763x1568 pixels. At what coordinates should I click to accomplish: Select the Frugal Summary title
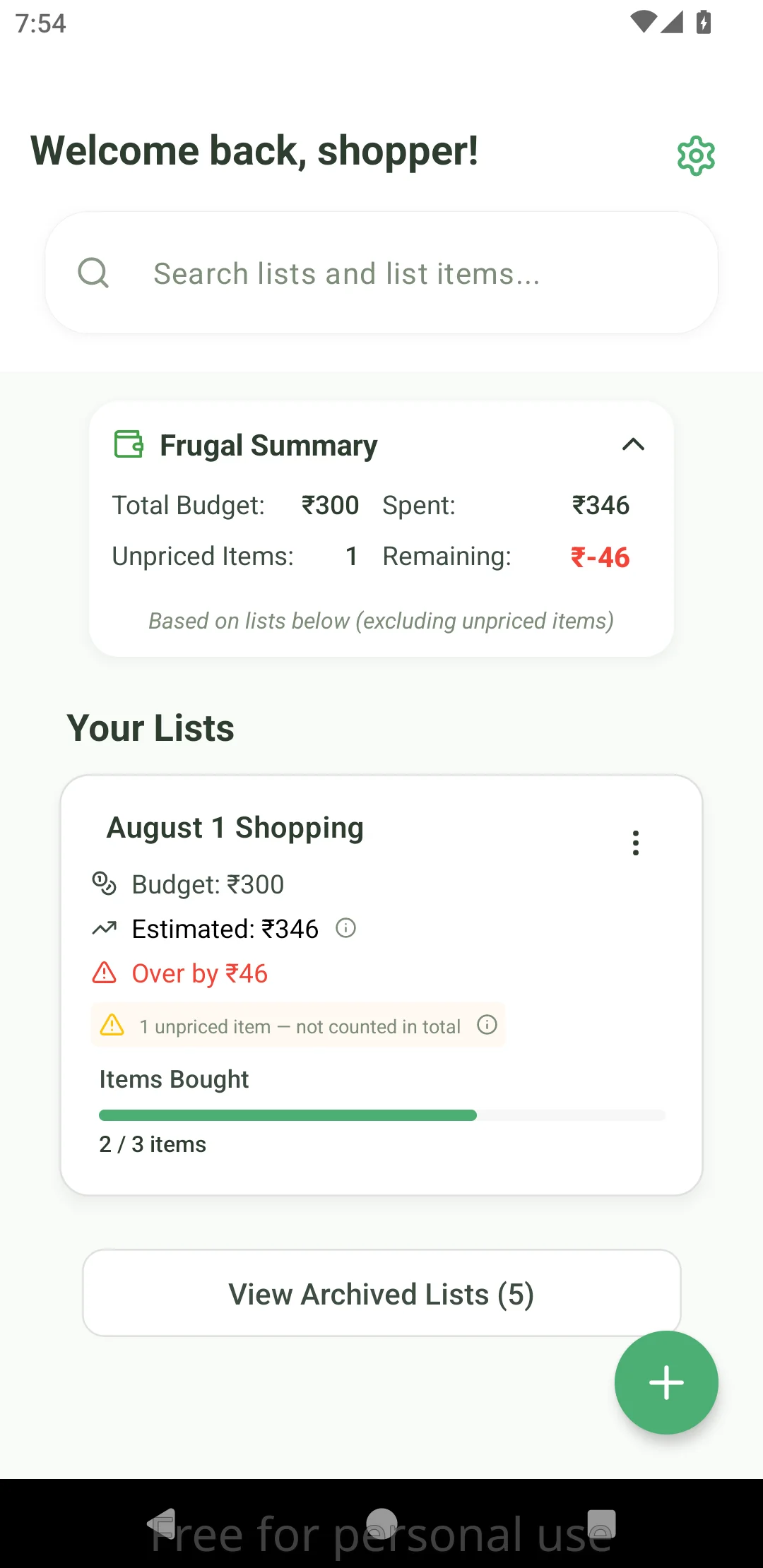click(268, 444)
